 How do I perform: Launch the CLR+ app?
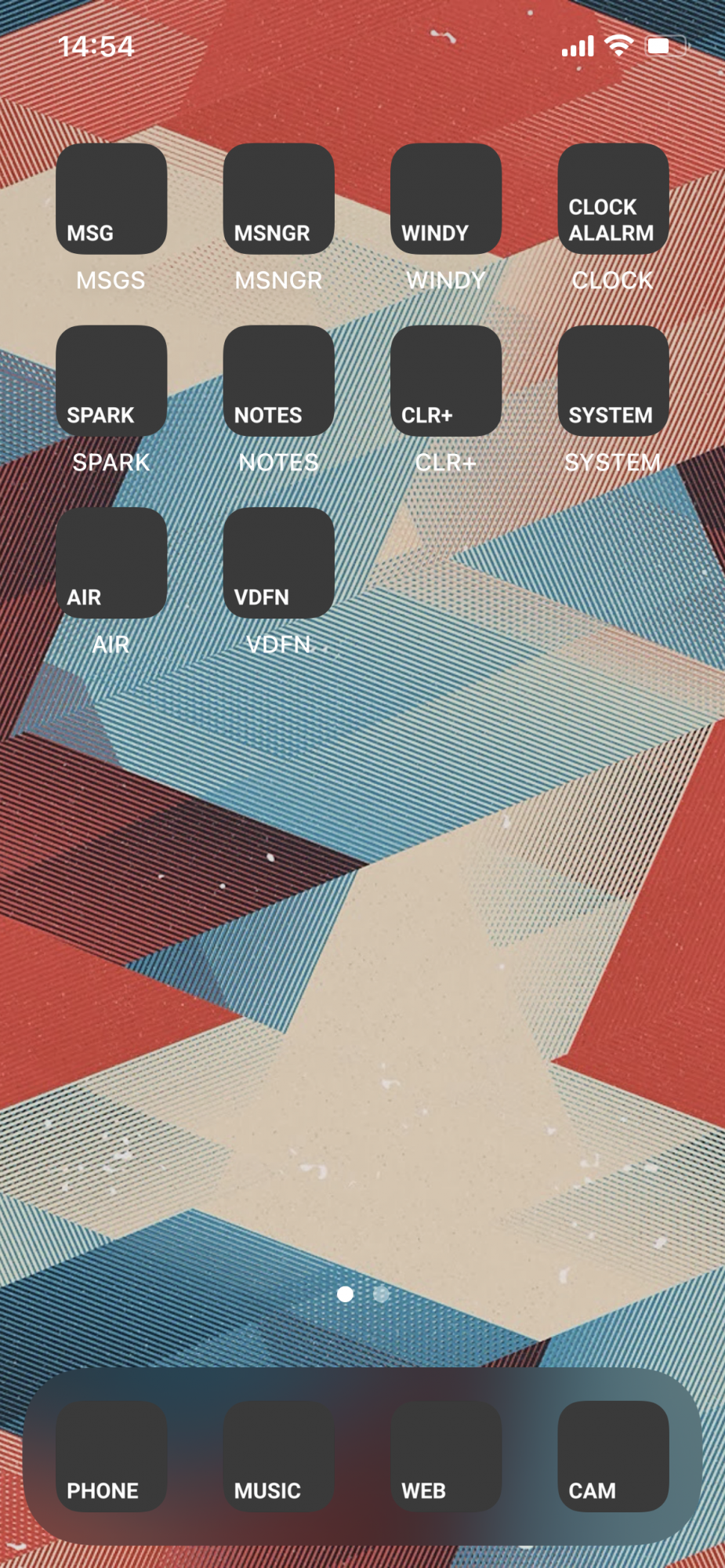446,380
